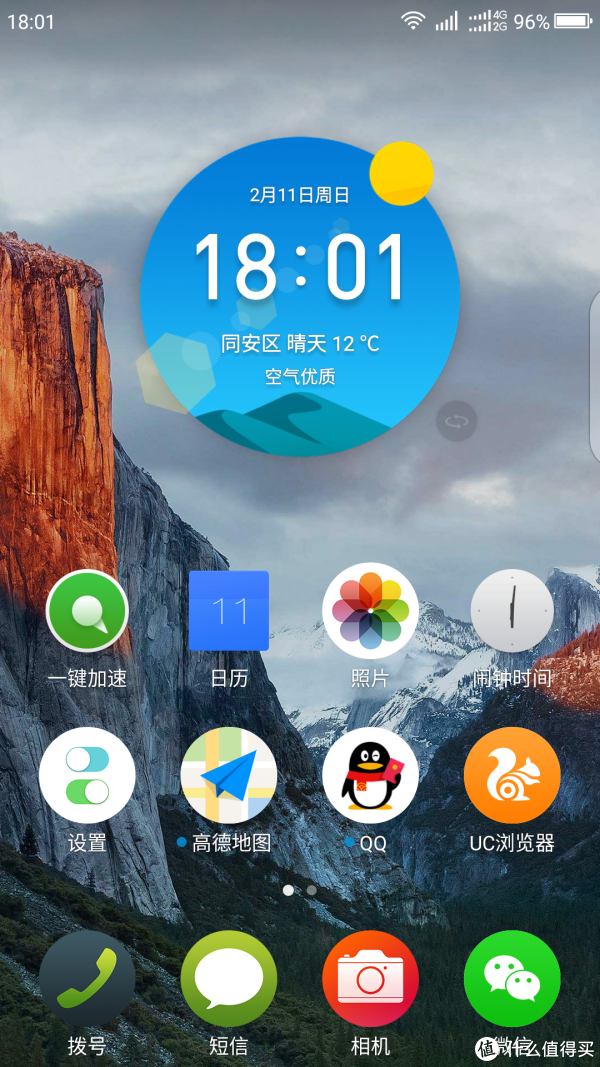This screenshot has height=1067, width=600.
Task: Open the 拨号 dialer
Action: pos(87,979)
